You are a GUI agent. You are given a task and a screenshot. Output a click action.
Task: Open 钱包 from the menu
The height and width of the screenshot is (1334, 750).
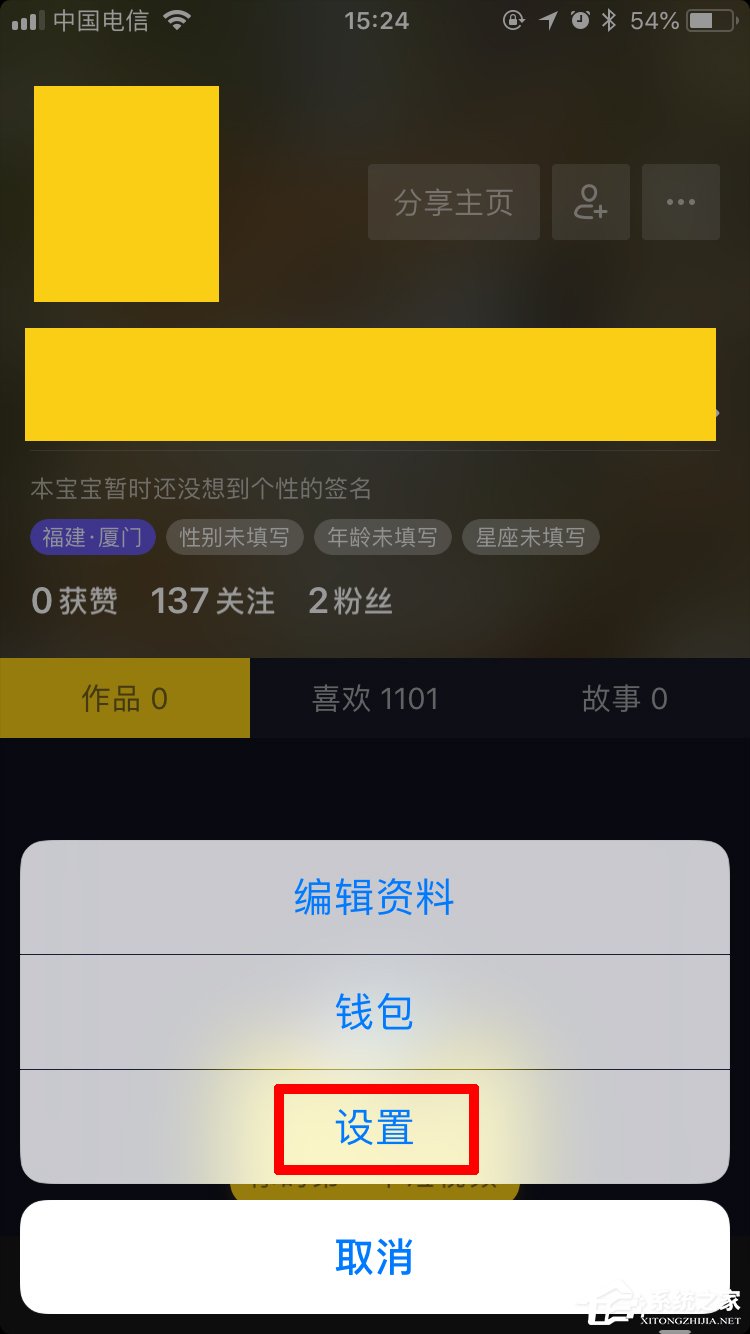point(375,1012)
